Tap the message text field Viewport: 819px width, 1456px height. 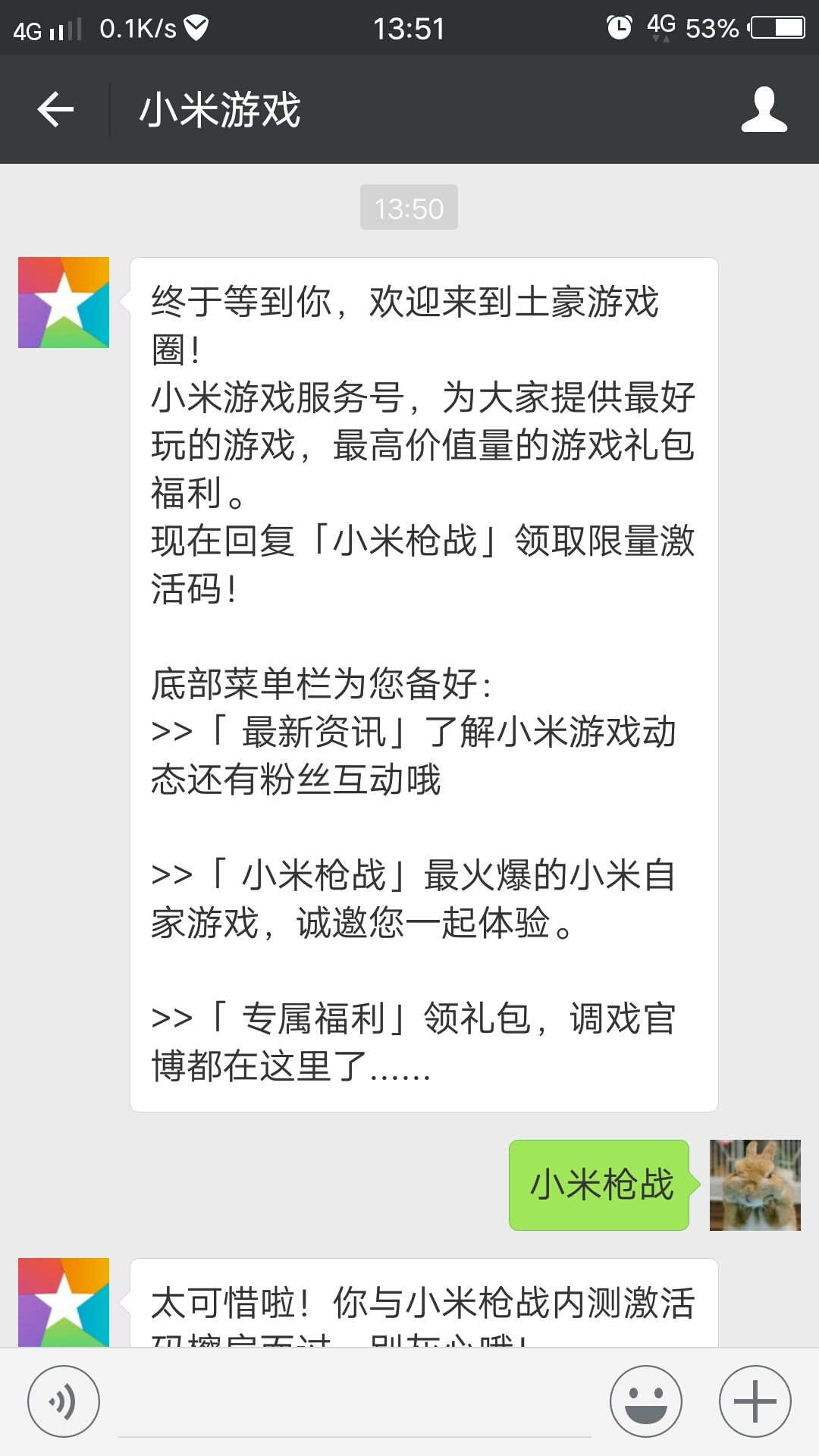pyautogui.click(x=355, y=1401)
